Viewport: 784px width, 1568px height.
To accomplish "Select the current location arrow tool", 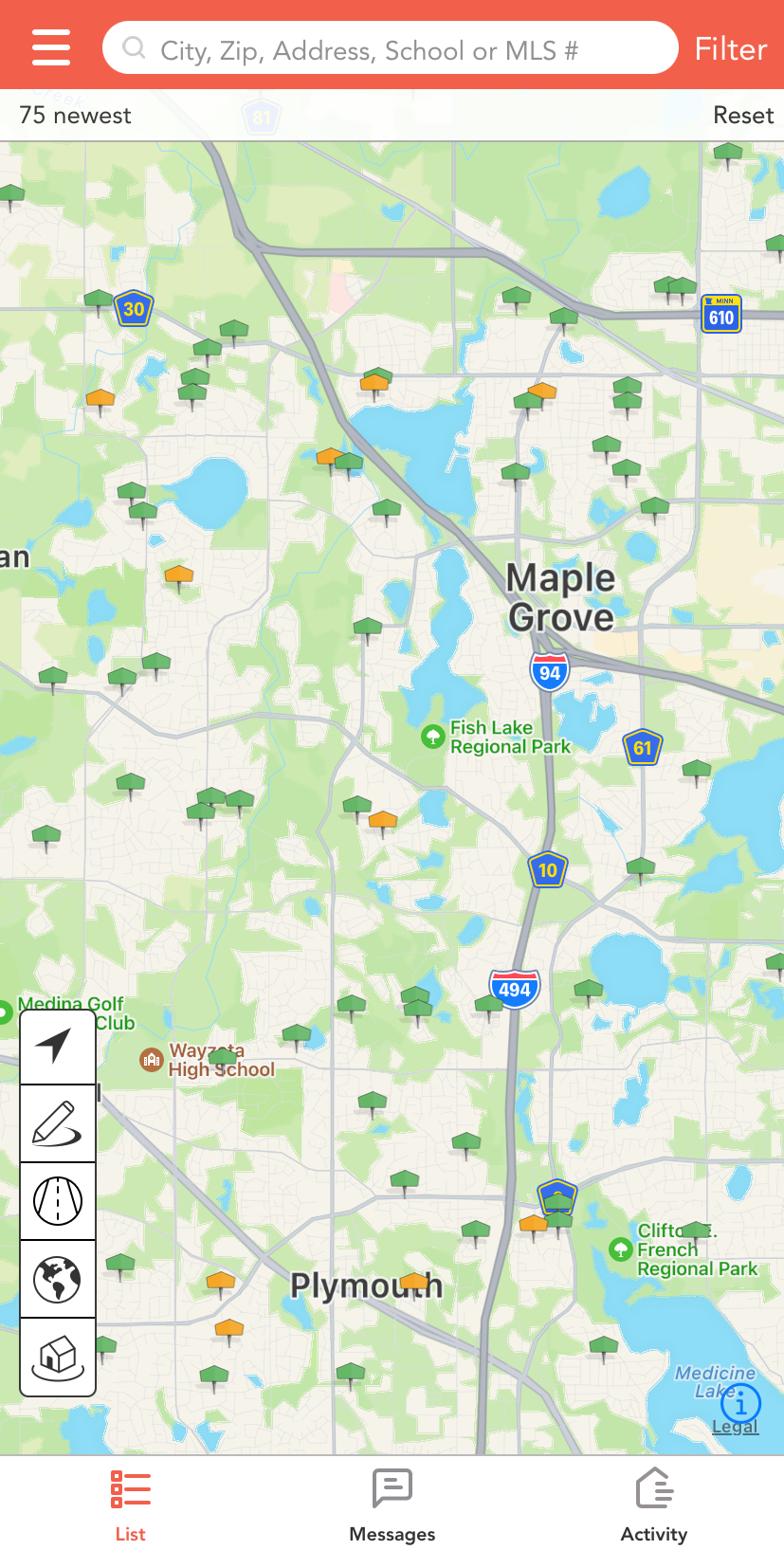I will [x=57, y=1046].
